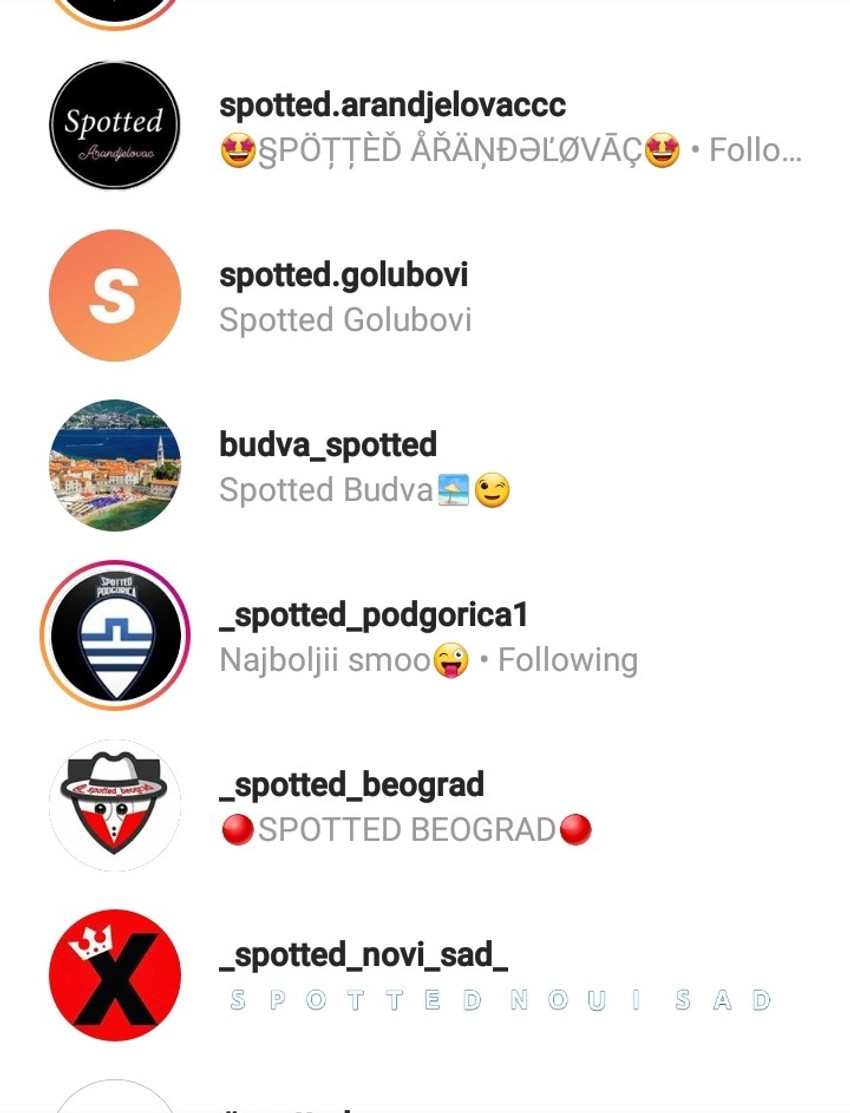The width and height of the screenshot is (850, 1113).
Task: Tap the _spotted_beograd username
Action: click(x=350, y=784)
